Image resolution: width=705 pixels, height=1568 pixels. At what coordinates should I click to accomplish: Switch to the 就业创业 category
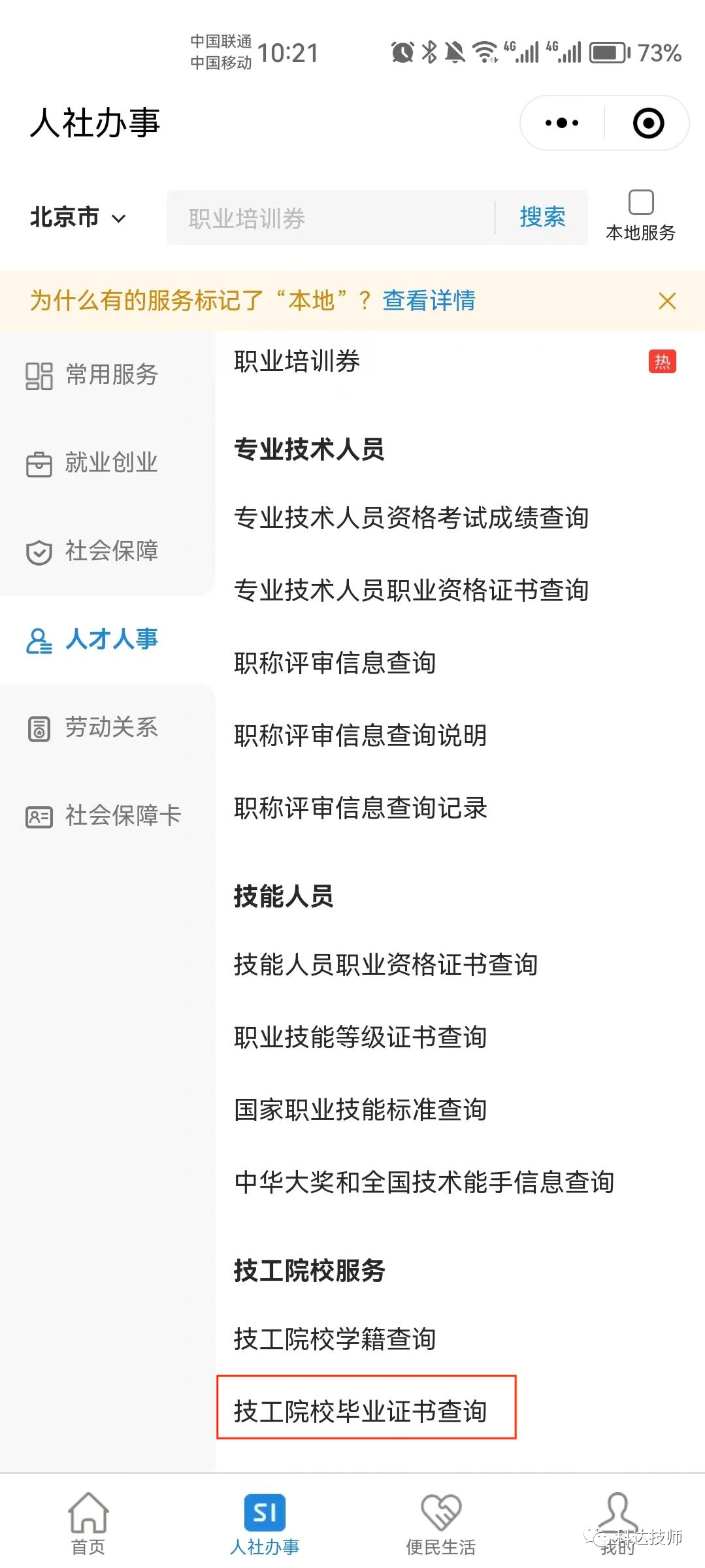coord(92,463)
